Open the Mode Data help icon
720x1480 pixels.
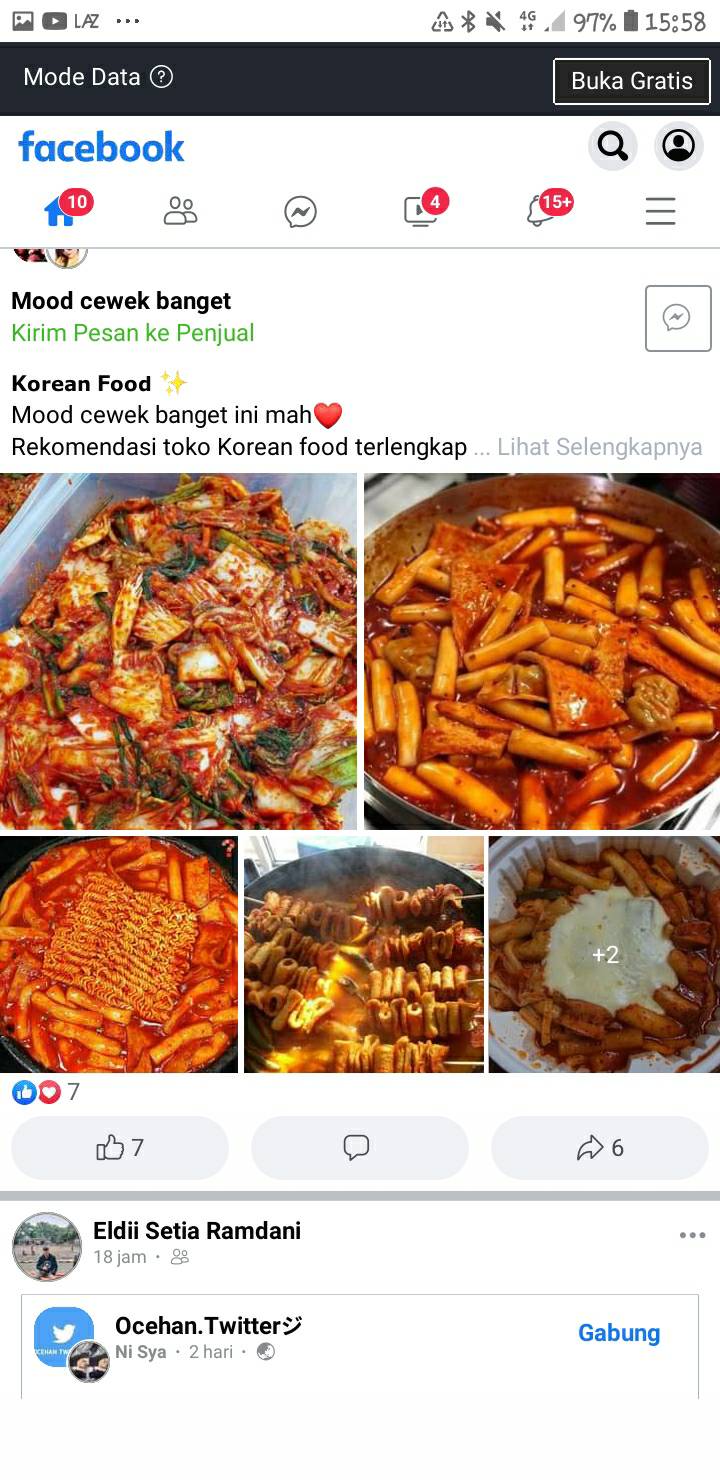tap(161, 77)
